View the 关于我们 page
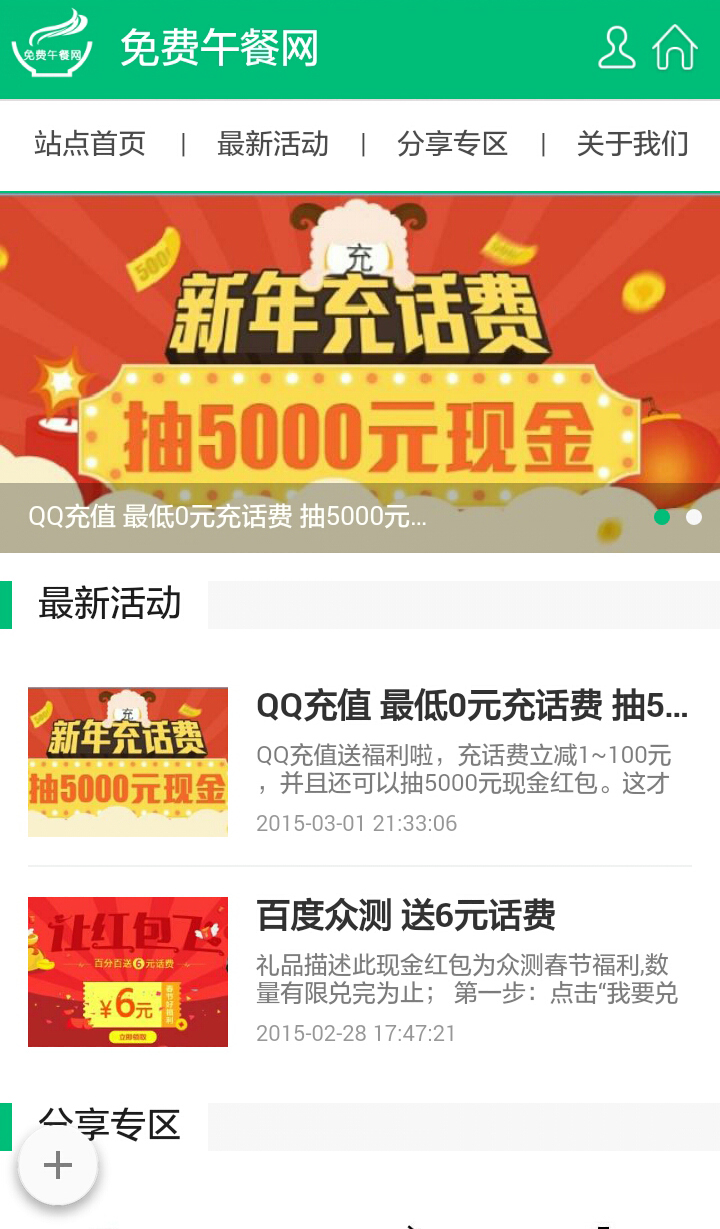Viewport: 720px width, 1229px height. pos(632,144)
